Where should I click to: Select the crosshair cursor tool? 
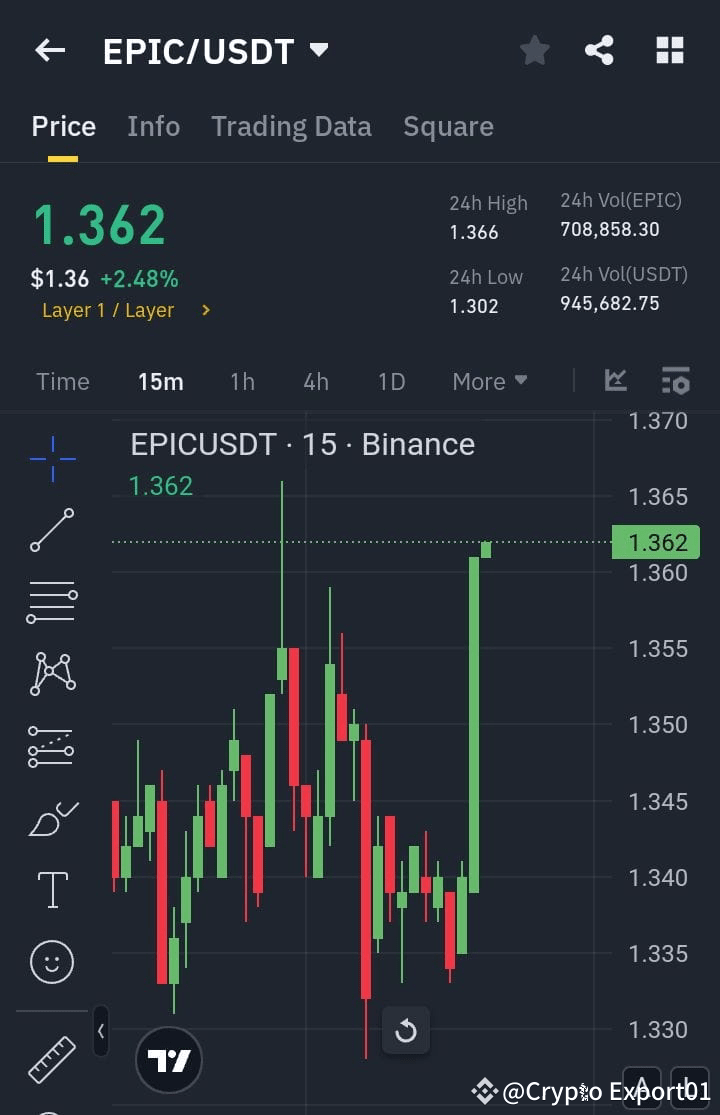point(52,460)
